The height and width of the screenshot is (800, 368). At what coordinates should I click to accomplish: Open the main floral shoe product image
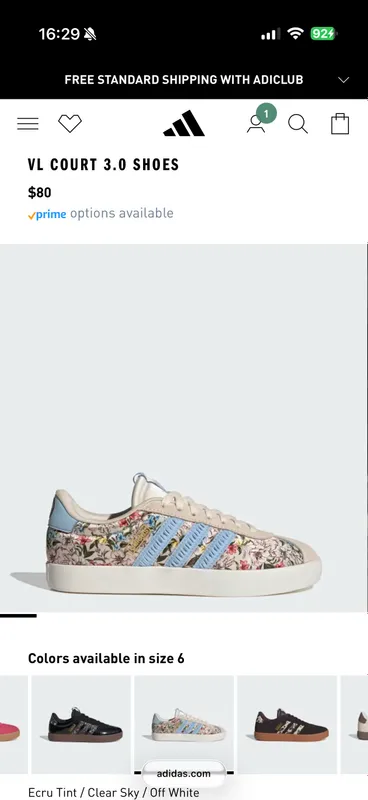(x=184, y=428)
